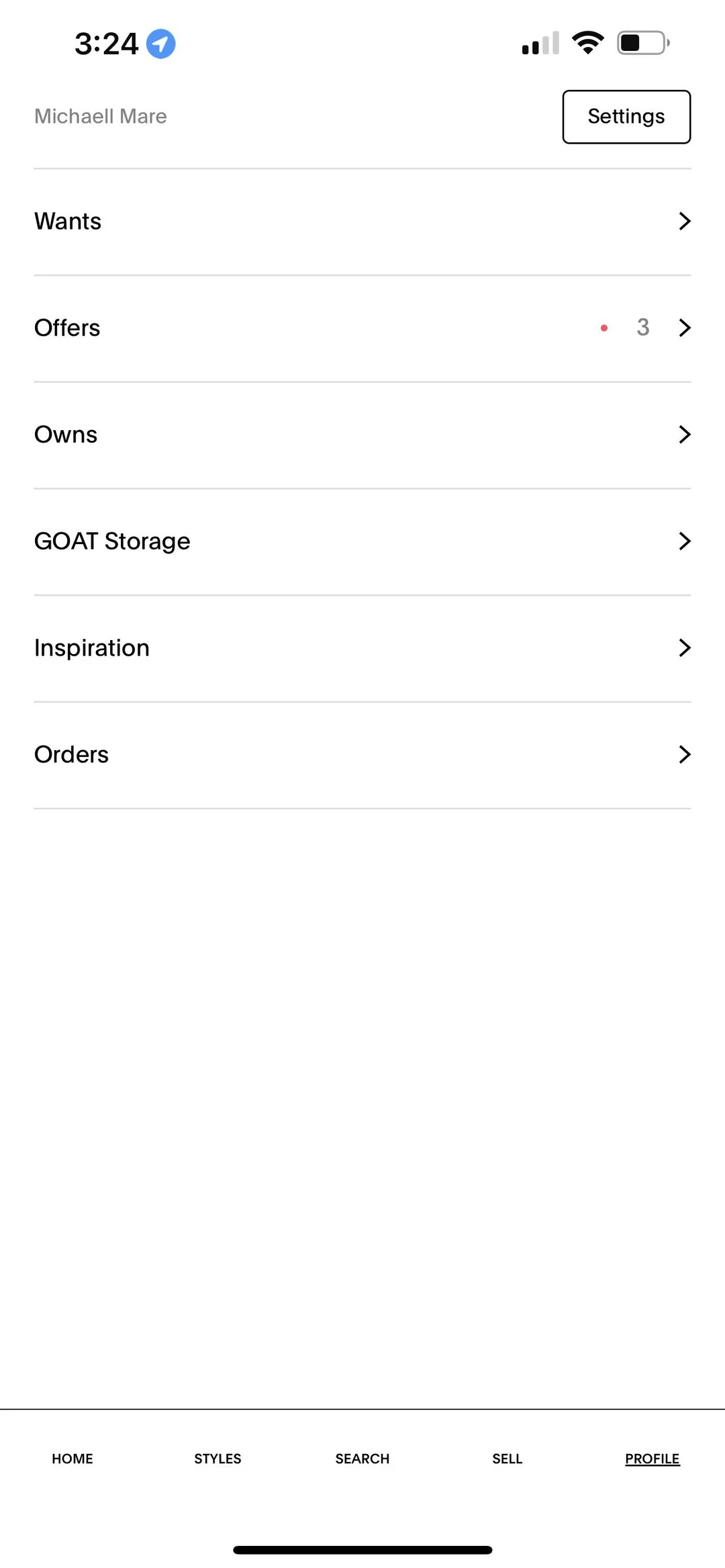The image size is (725, 1568).
Task: Expand the Offers row chevron
Action: [684, 327]
